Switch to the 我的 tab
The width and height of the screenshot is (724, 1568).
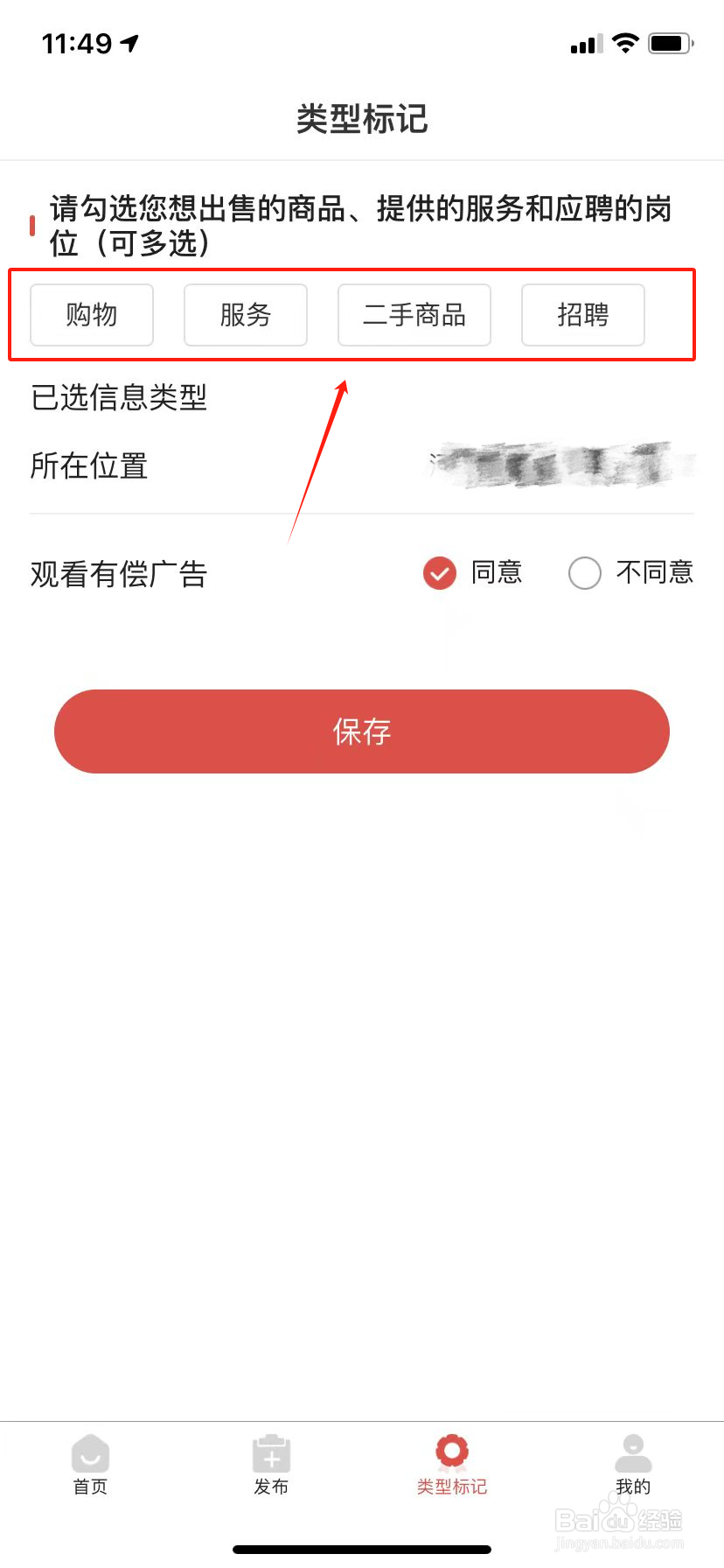(x=632, y=1468)
